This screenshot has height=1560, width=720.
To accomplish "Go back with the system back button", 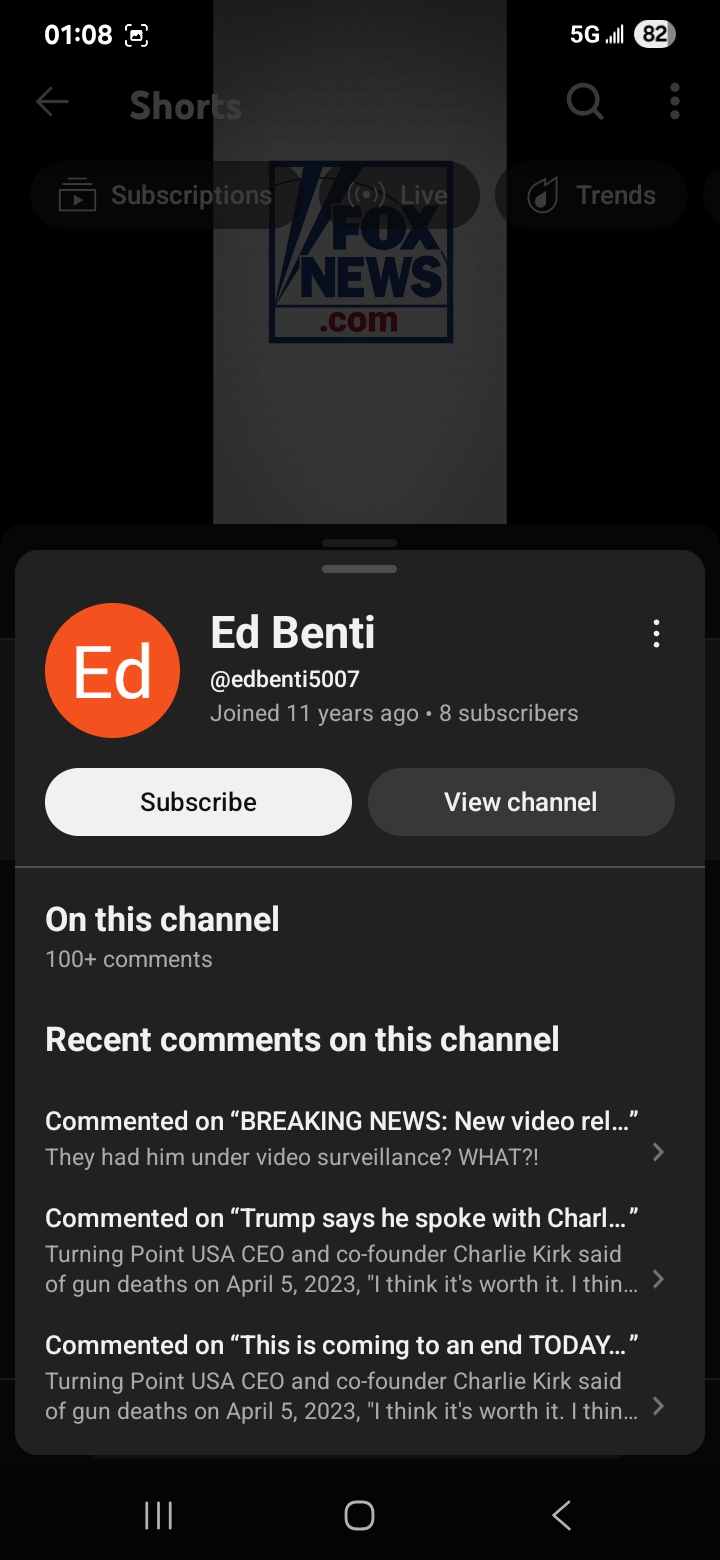I will (x=562, y=1515).
